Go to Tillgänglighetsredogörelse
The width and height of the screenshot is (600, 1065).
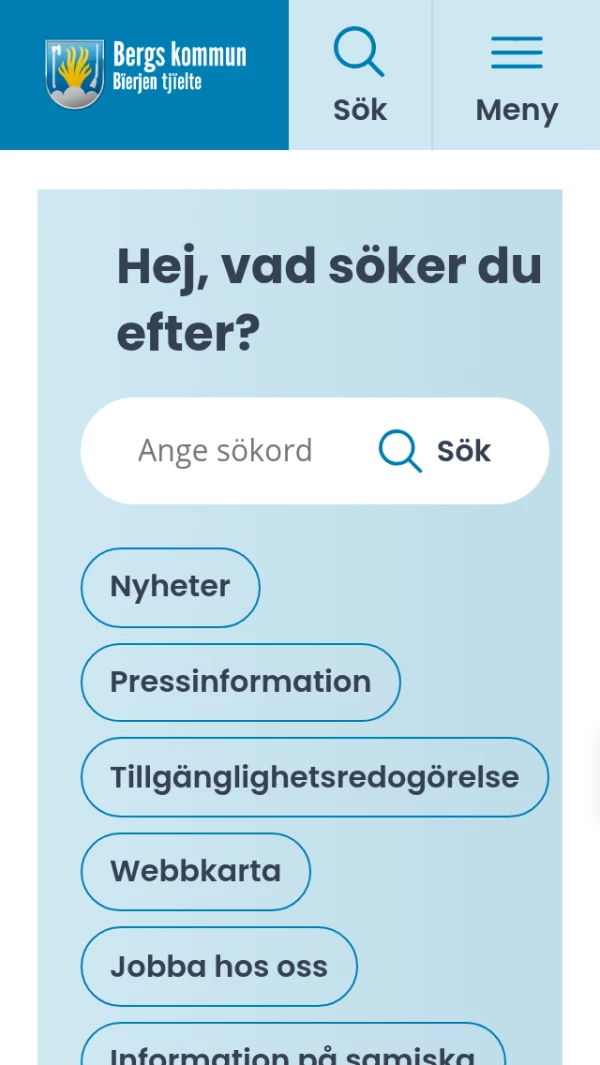coord(314,777)
